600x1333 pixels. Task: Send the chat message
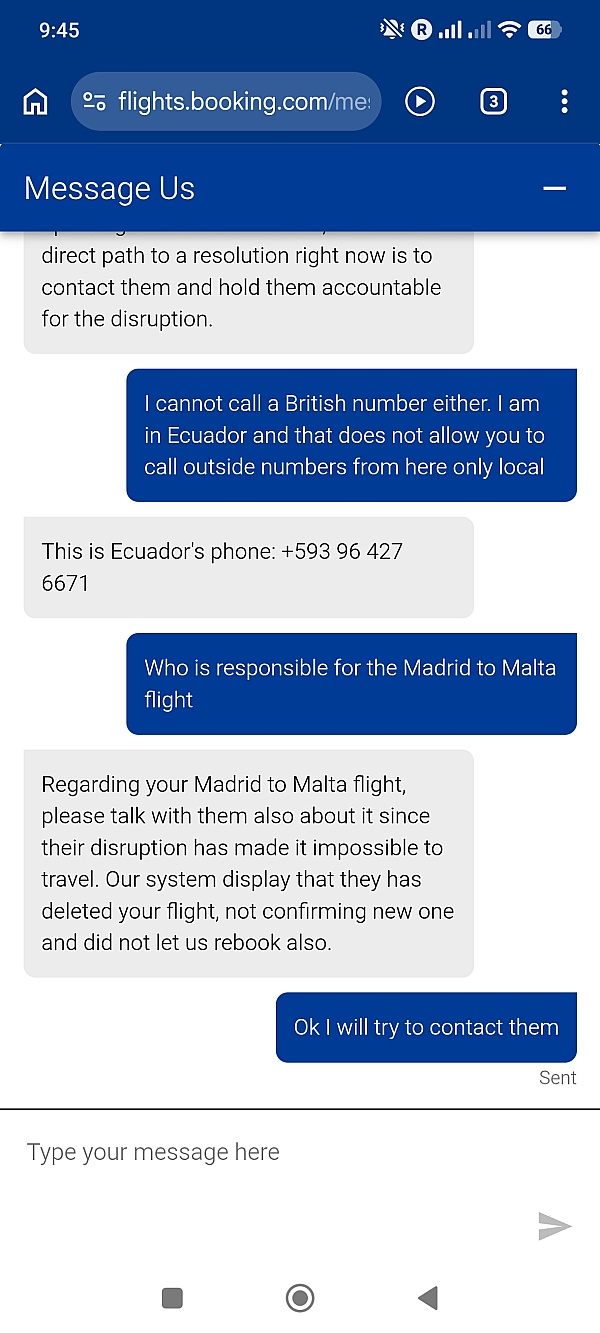pos(554,1226)
